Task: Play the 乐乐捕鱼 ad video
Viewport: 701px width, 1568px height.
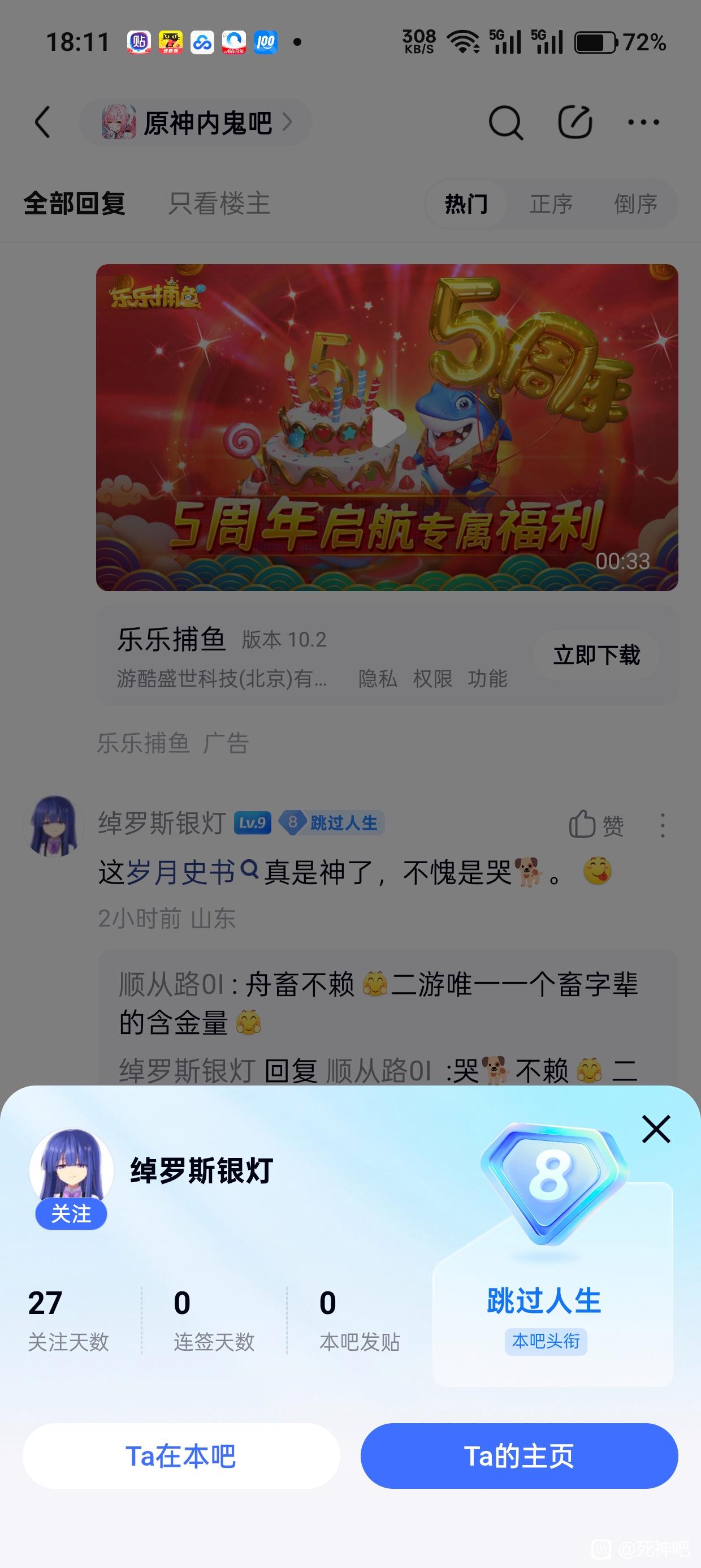Action: click(388, 427)
